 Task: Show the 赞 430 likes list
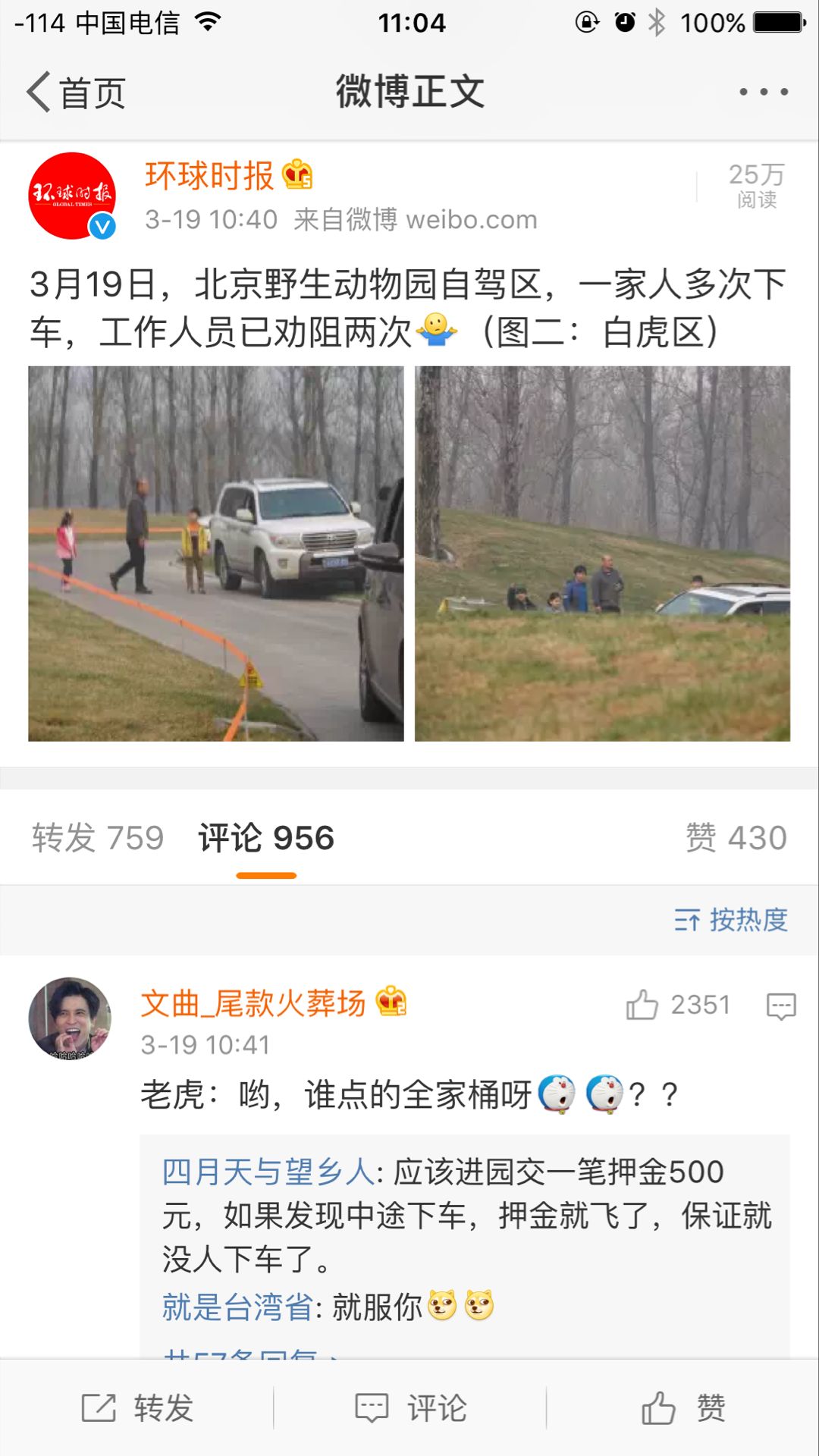[x=736, y=838]
